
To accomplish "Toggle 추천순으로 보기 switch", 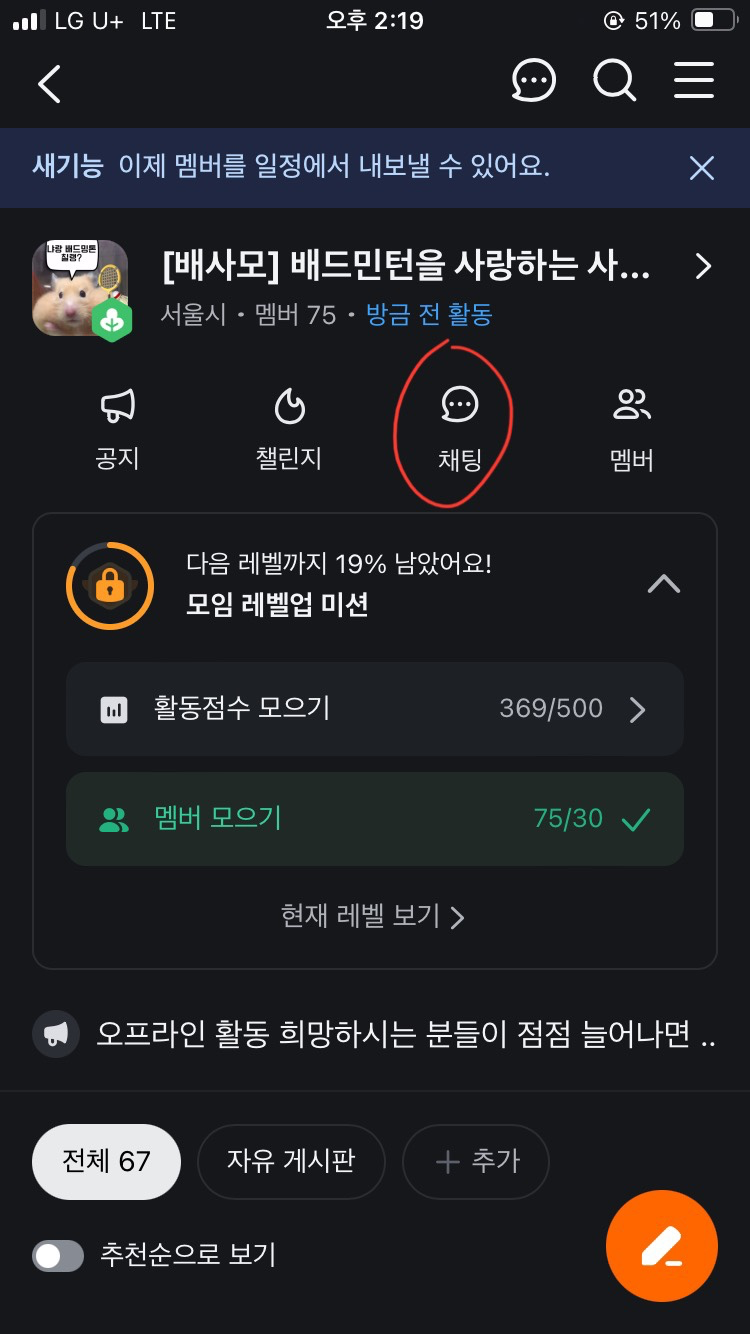I will tap(58, 1255).
